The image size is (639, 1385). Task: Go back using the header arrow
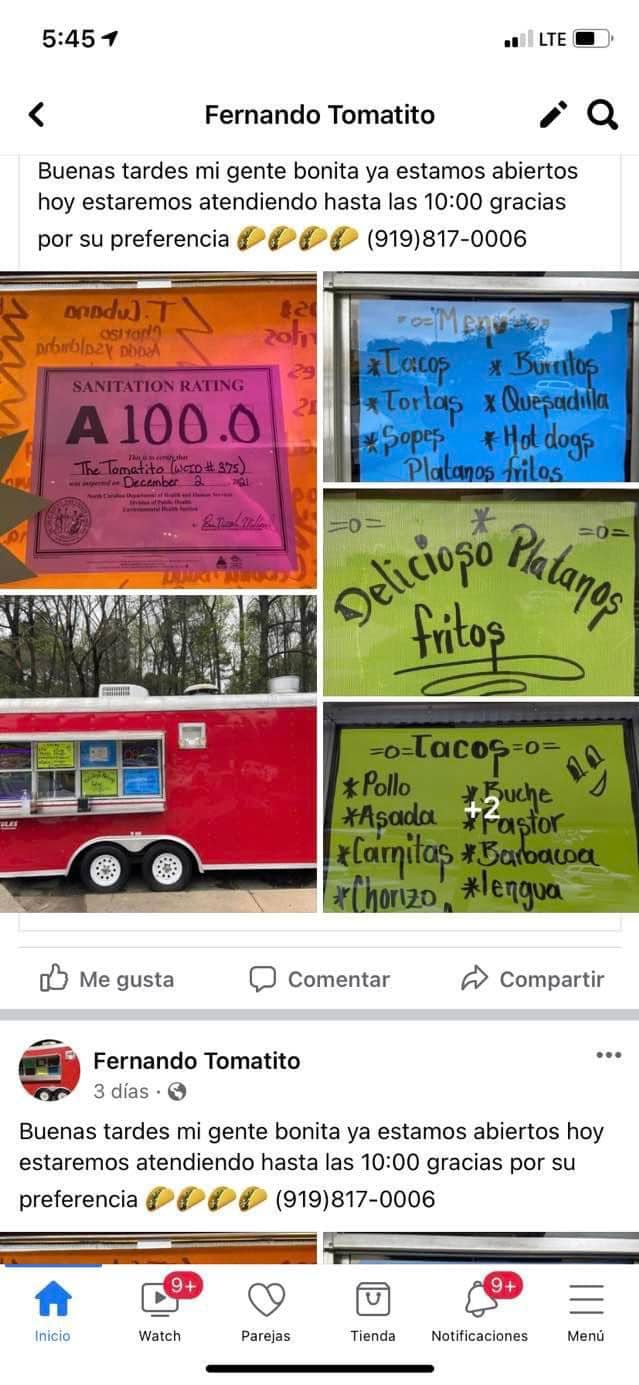coord(37,115)
